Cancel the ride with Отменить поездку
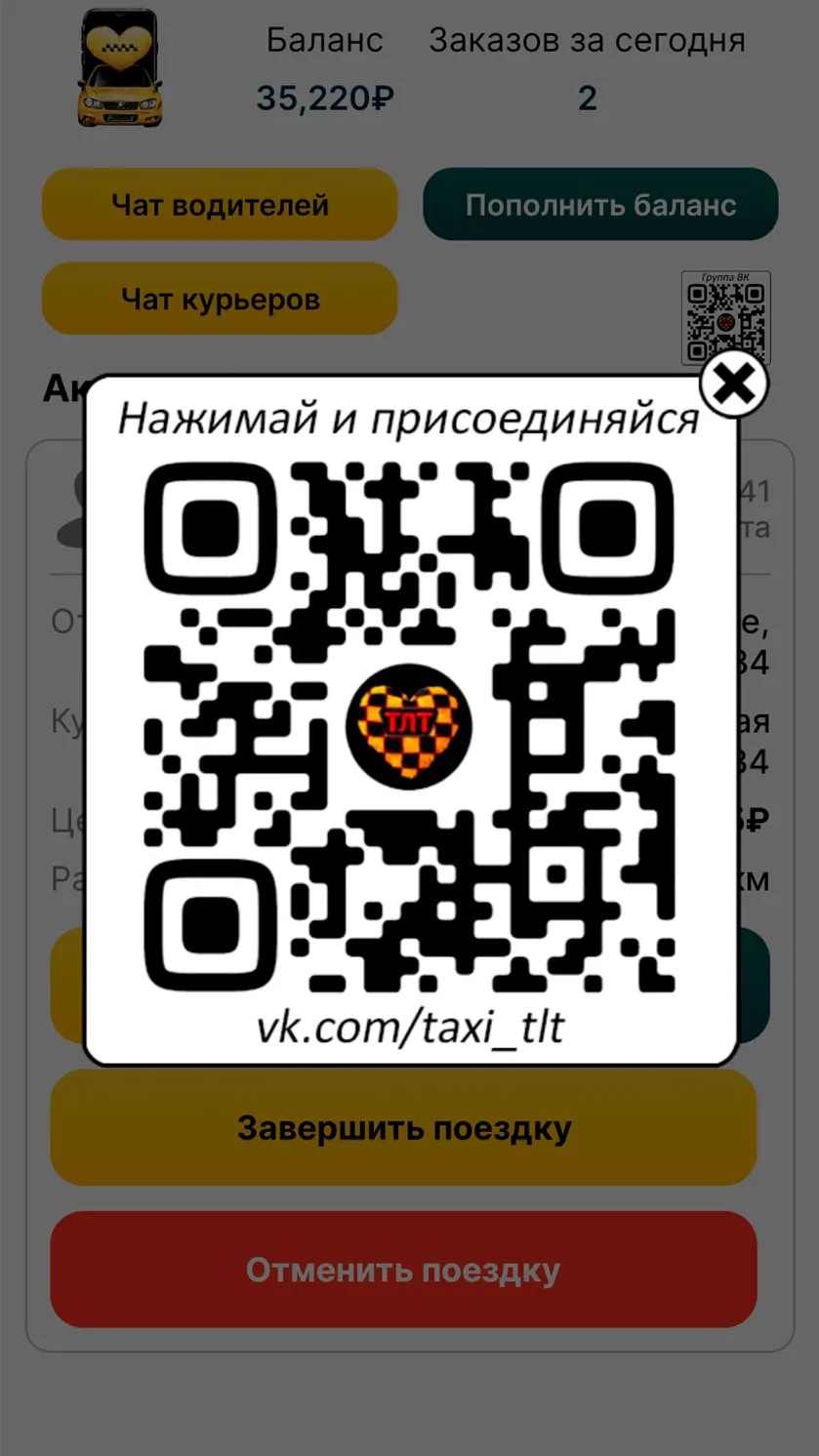This screenshot has height=1456, width=819. pos(404,1270)
